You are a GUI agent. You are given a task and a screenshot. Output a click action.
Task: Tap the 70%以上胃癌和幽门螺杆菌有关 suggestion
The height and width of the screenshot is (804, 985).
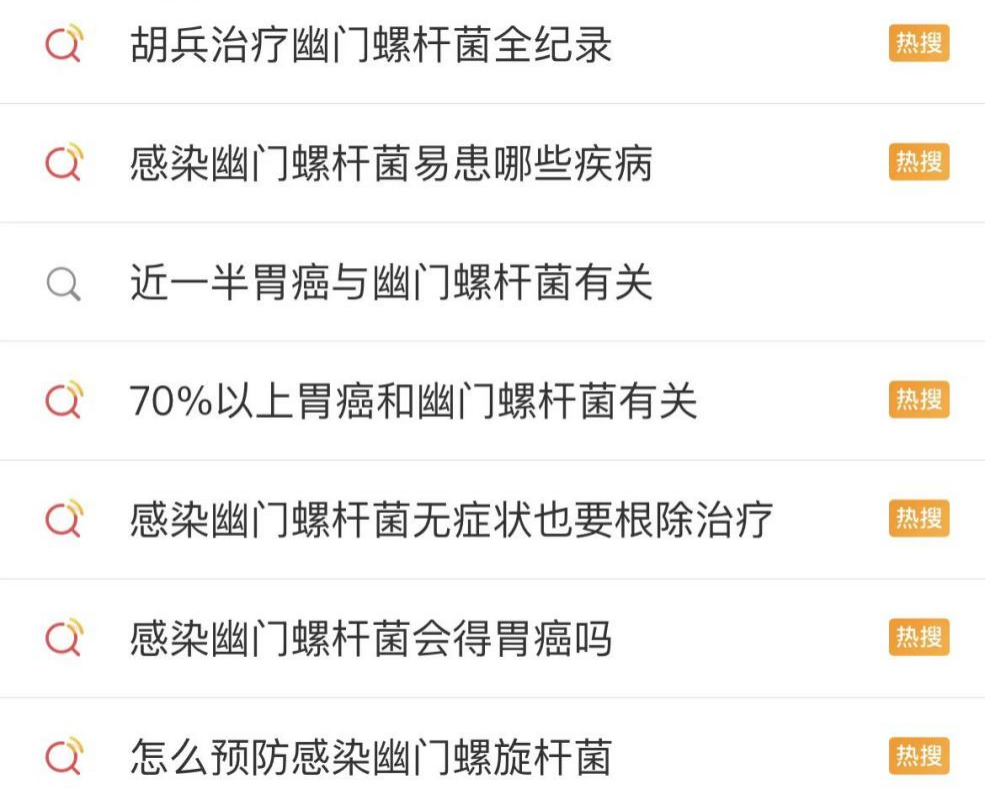pos(413,401)
